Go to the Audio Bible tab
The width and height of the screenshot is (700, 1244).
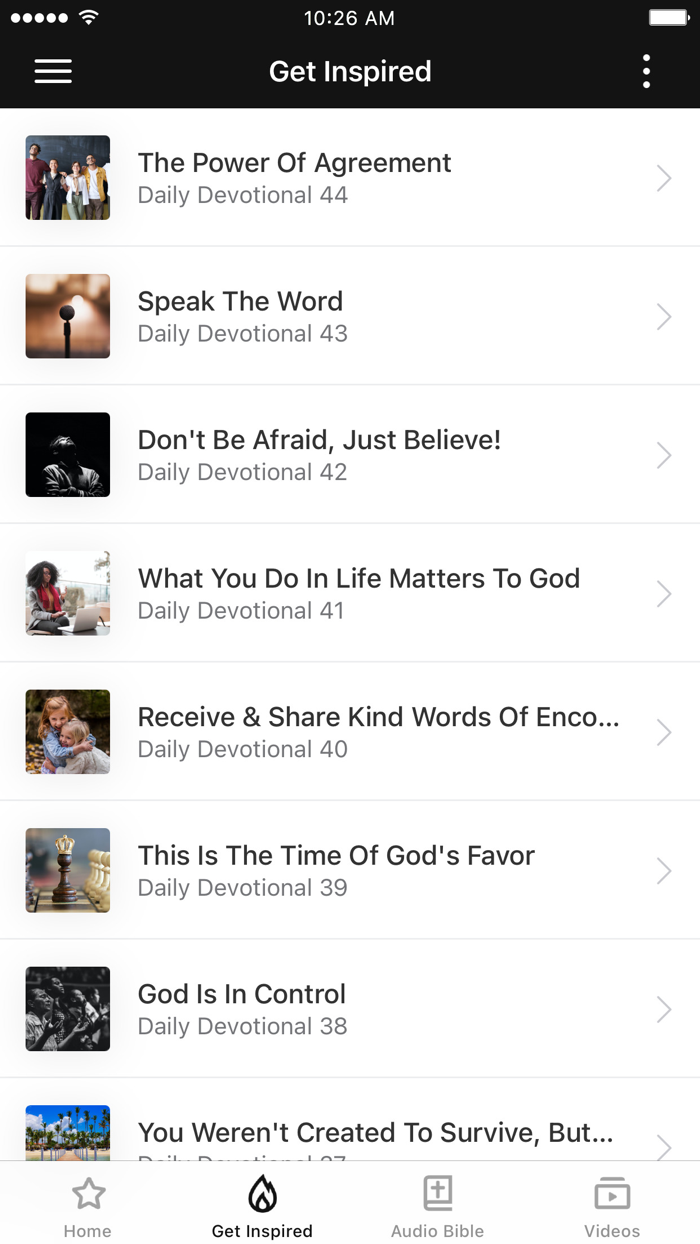(x=437, y=1205)
